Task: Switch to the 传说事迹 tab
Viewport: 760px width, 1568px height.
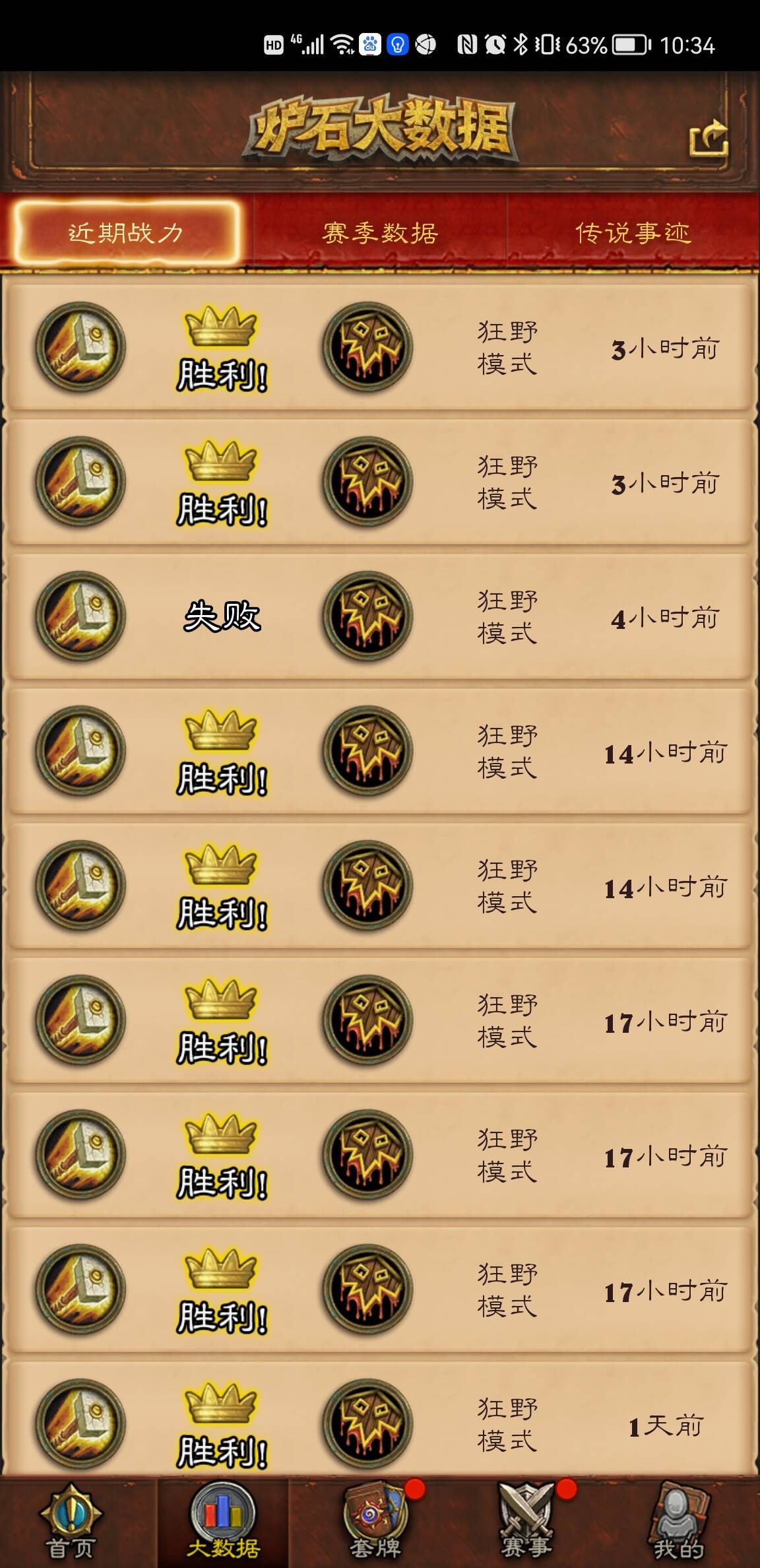Action: (x=633, y=232)
